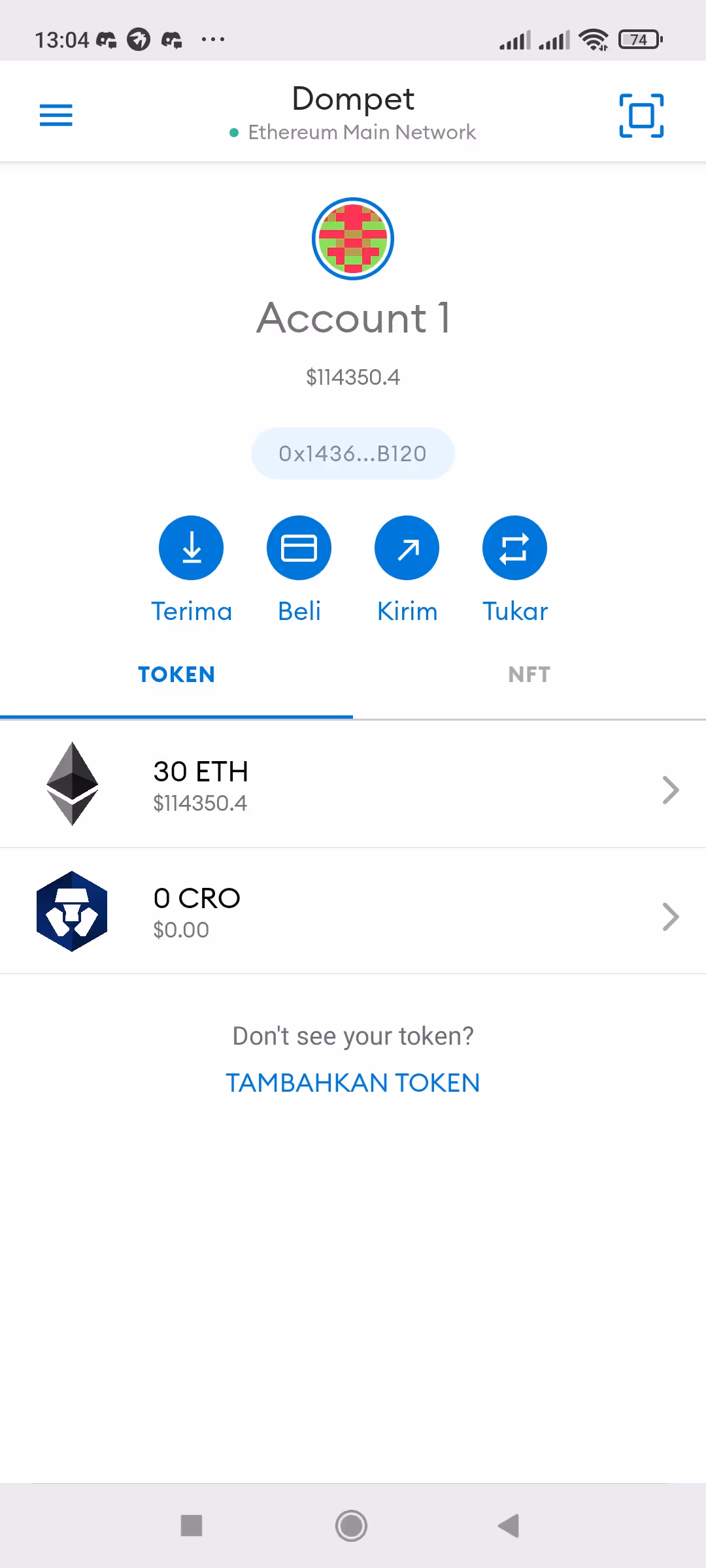This screenshot has height=1568, width=706.
Task: Copy the wallet address 0x1436...B120
Action: pos(353,453)
